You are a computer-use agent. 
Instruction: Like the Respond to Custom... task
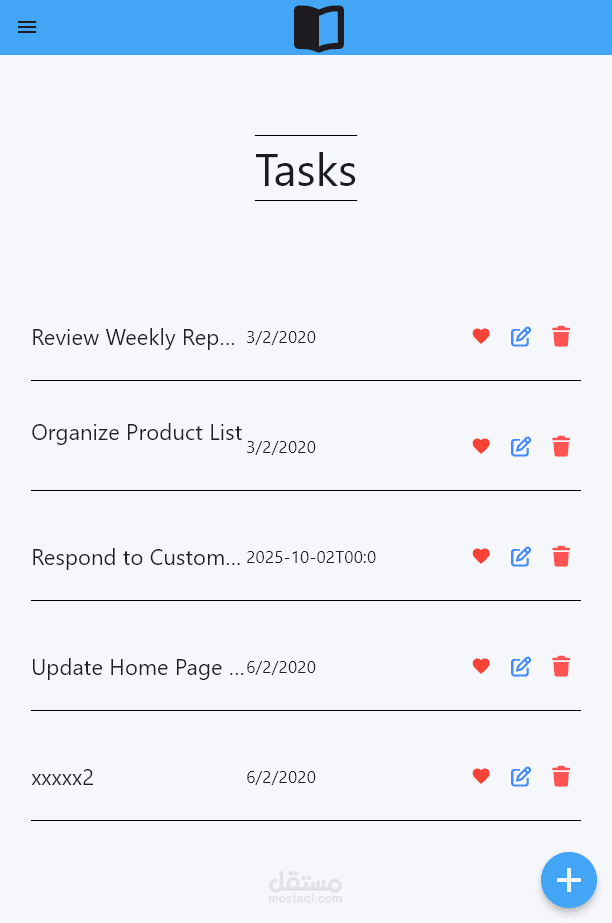coord(481,557)
